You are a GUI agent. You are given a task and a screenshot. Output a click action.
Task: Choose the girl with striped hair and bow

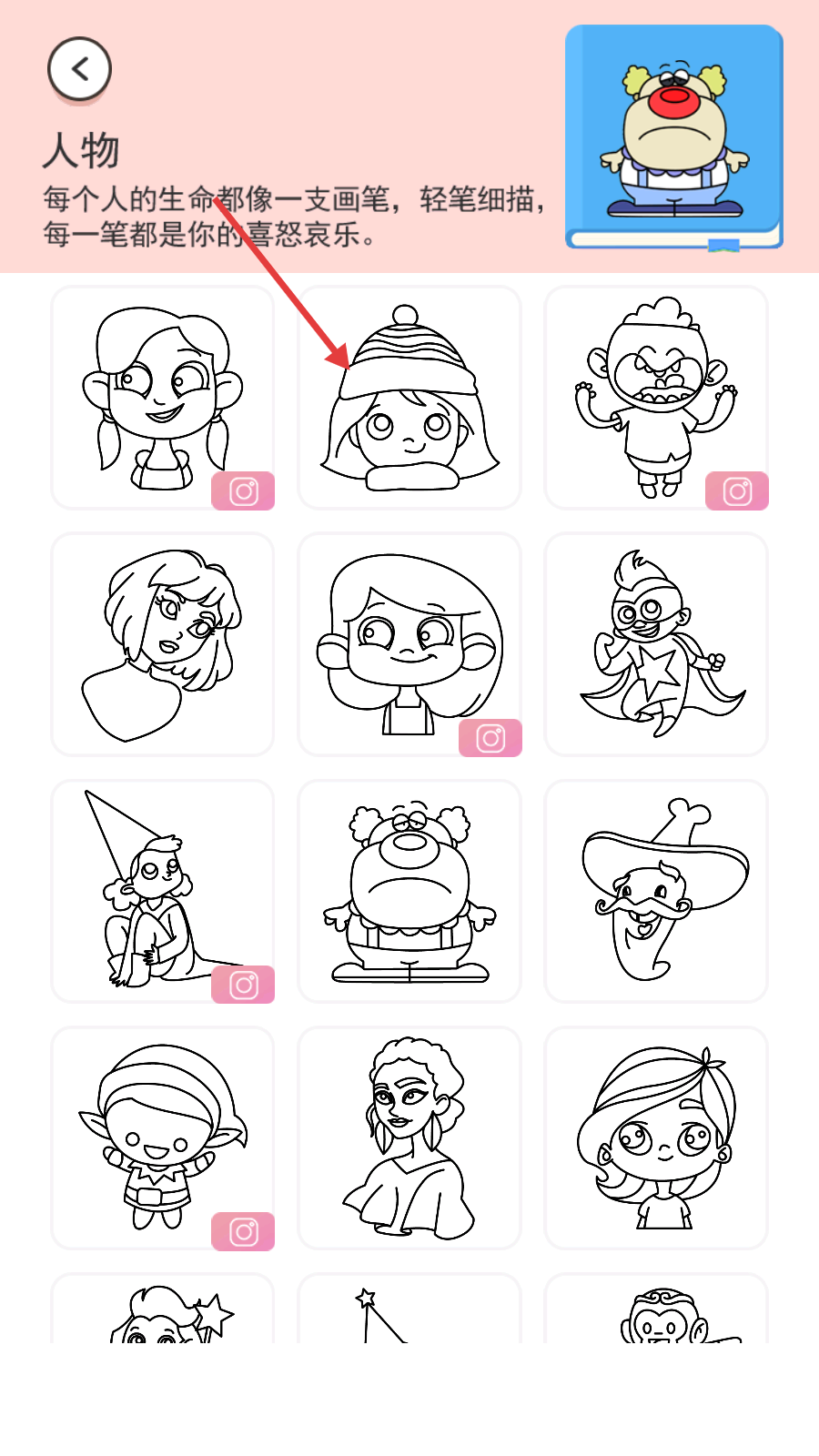pyautogui.click(x=656, y=1137)
